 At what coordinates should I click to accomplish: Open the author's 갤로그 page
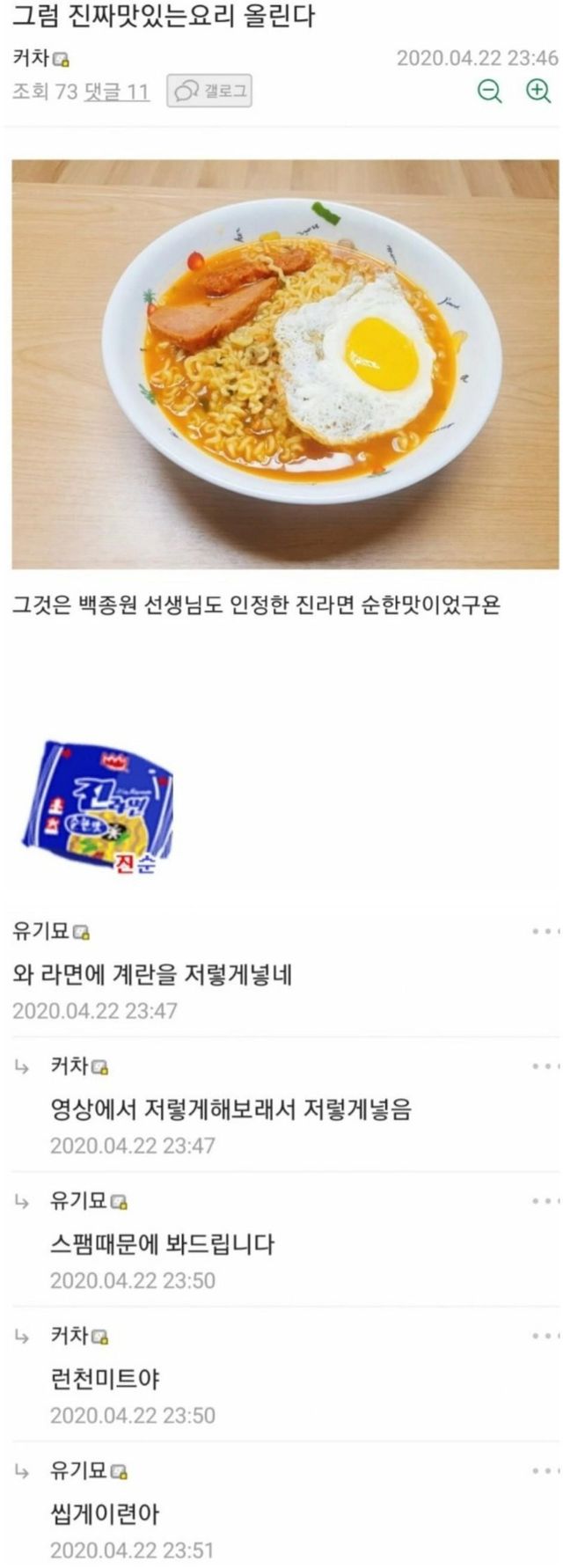coord(209,91)
